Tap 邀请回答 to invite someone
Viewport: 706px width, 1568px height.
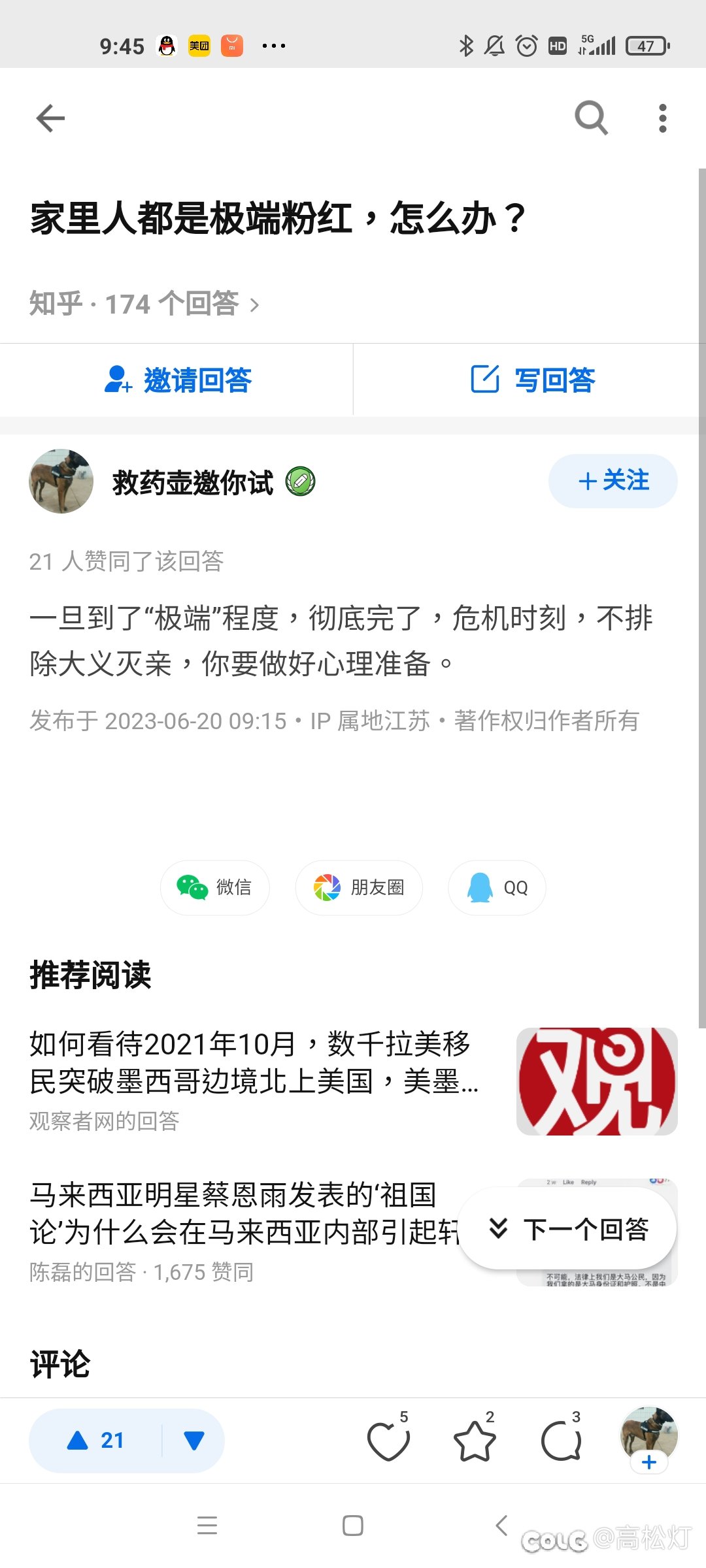pos(176,380)
